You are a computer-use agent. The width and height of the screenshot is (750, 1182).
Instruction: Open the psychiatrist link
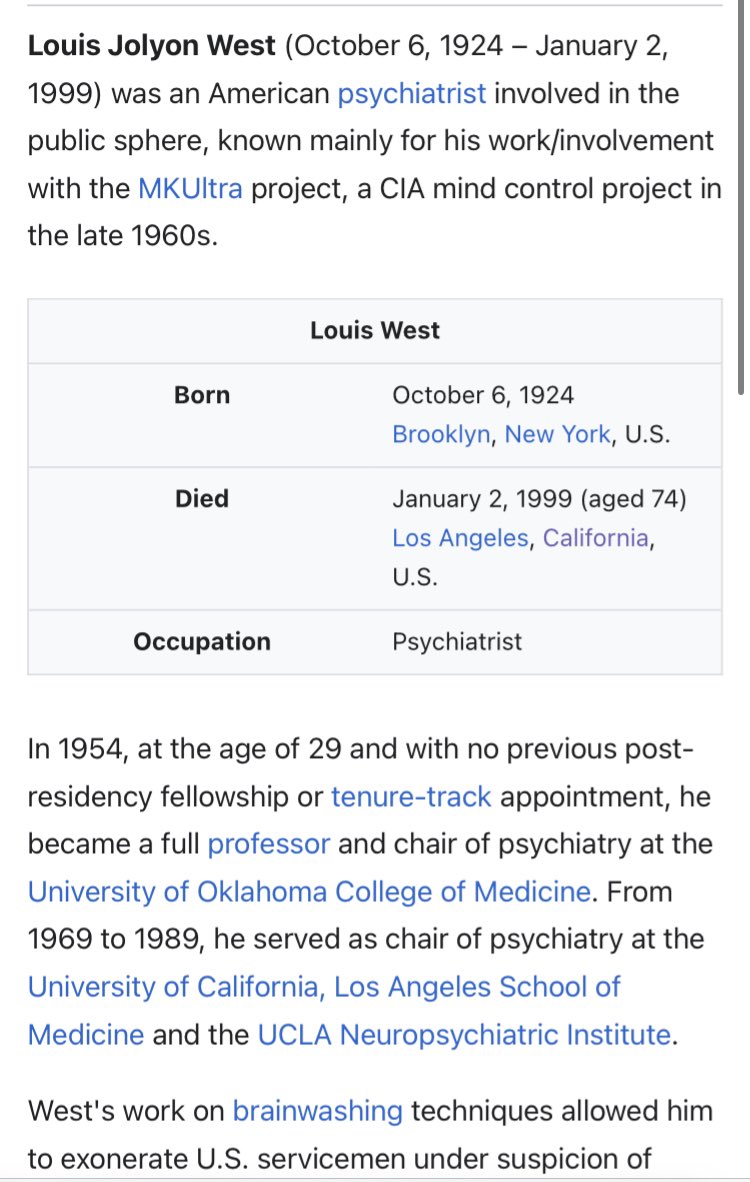[411, 94]
